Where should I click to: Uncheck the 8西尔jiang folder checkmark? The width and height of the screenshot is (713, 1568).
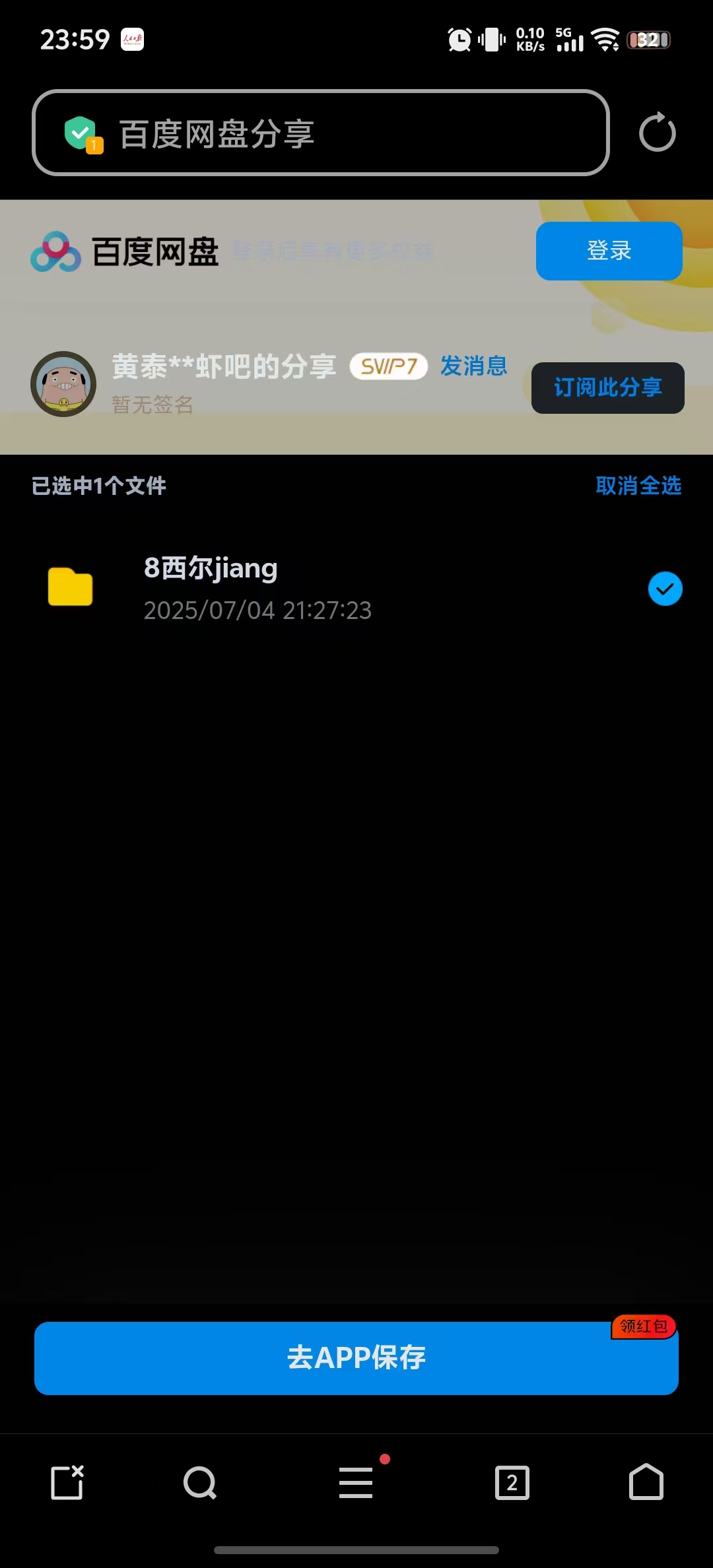[665, 589]
